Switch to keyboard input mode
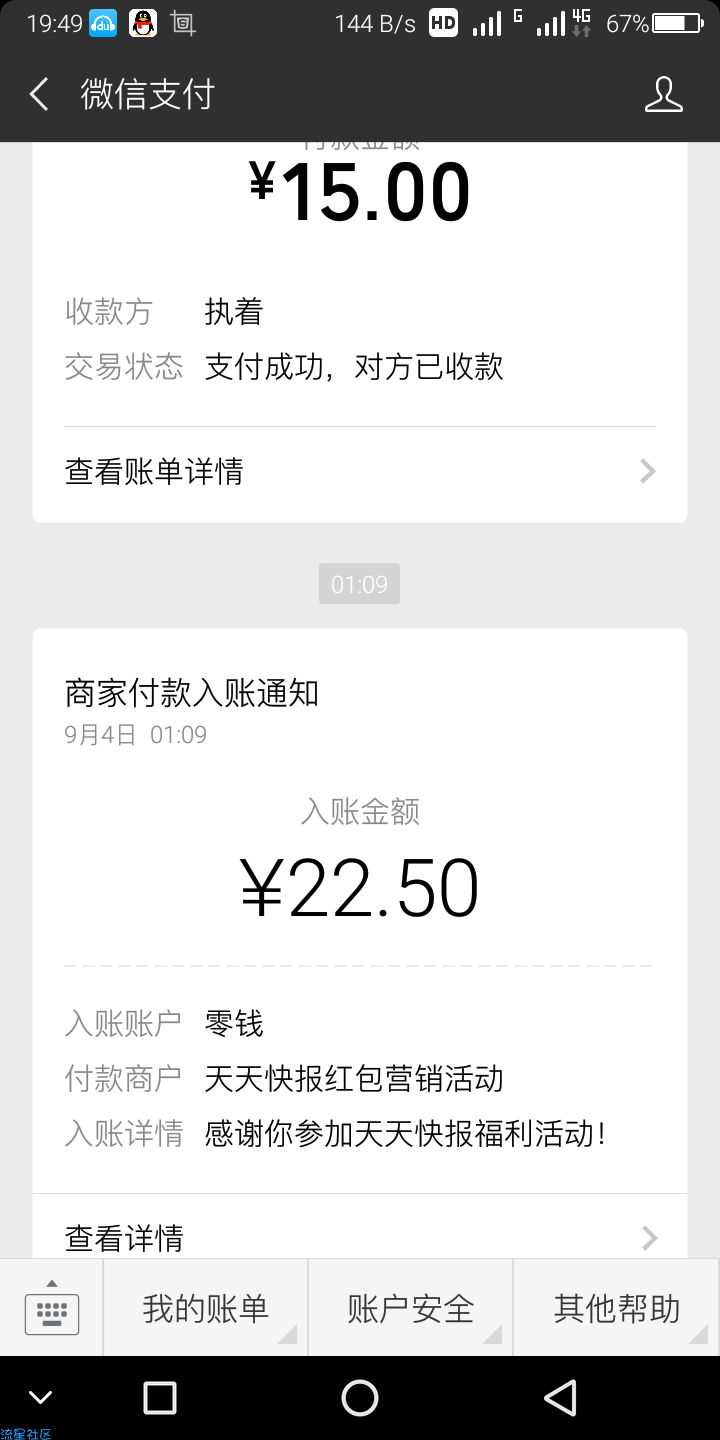The height and width of the screenshot is (1440, 720). click(x=51, y=1308)
